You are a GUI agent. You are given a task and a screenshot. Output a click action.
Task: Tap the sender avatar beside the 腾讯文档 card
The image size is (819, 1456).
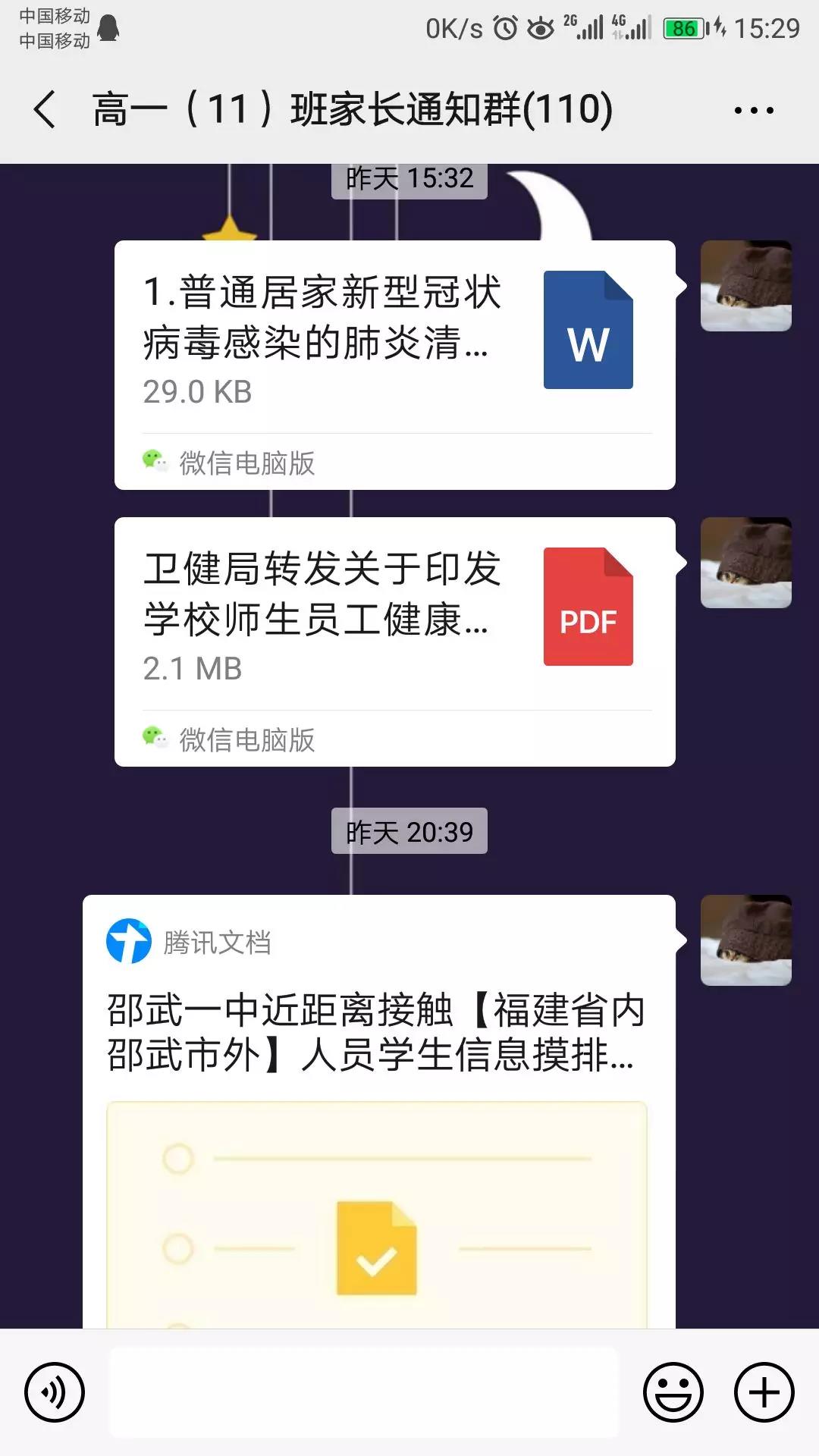point(745,940)
